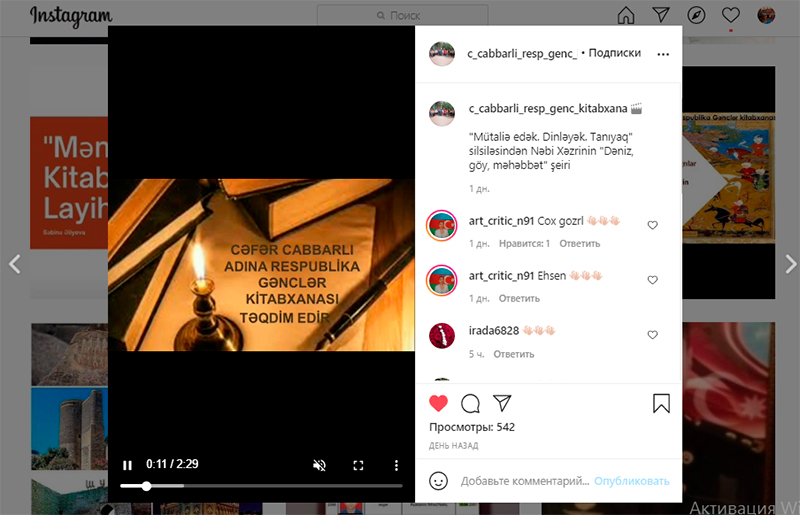Enter fullscreen video mode
800x515 pixels.
tap(358, 465)
